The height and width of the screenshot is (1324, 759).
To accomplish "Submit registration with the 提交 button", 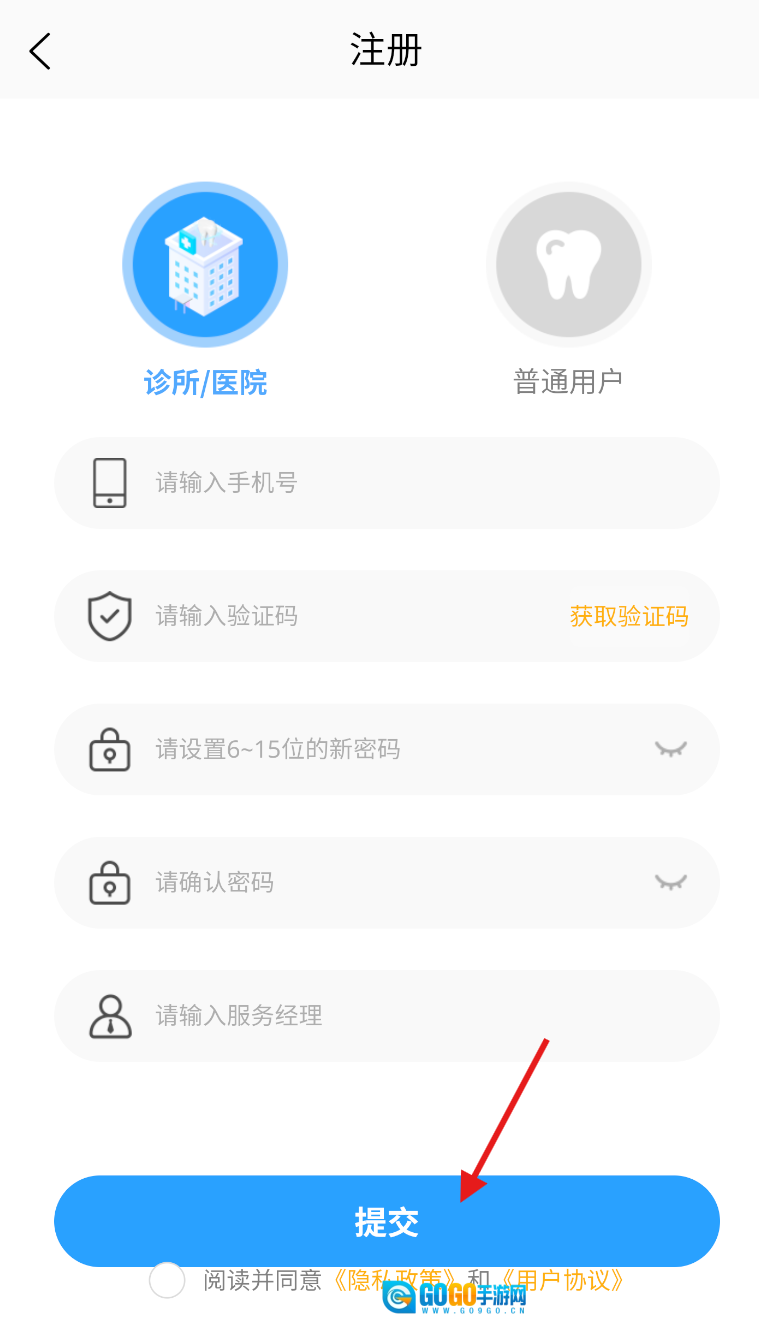I will (386, 1221).
